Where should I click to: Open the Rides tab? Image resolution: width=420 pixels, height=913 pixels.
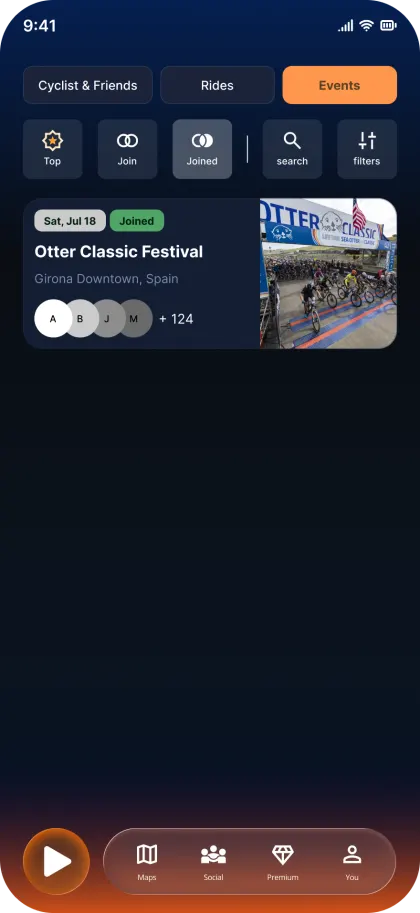(x=217, y=85)
